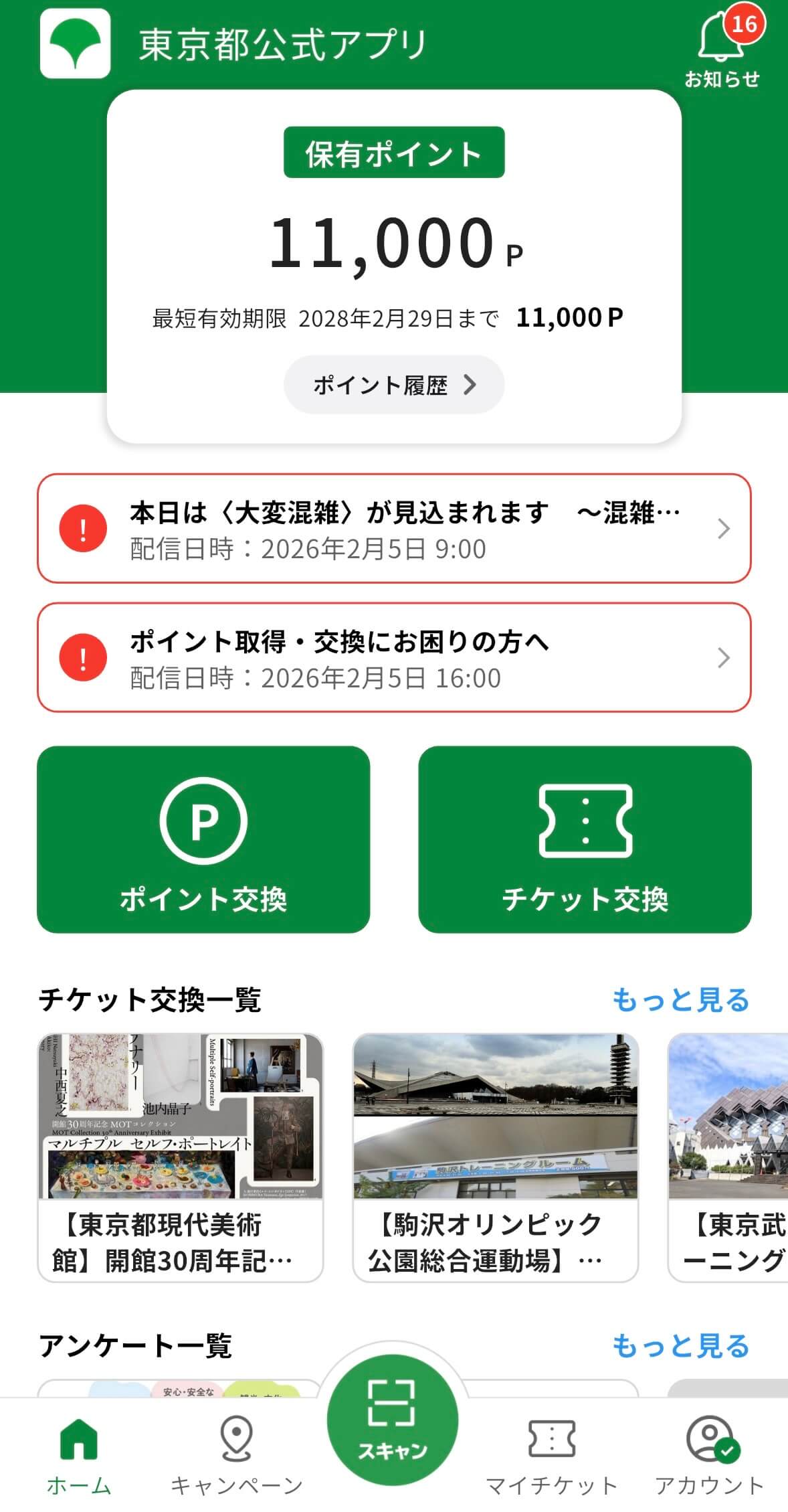Open the 大変混雑 congestion notice
Image resolution: width=788 pixels, height=1512 pixels.
394,529
